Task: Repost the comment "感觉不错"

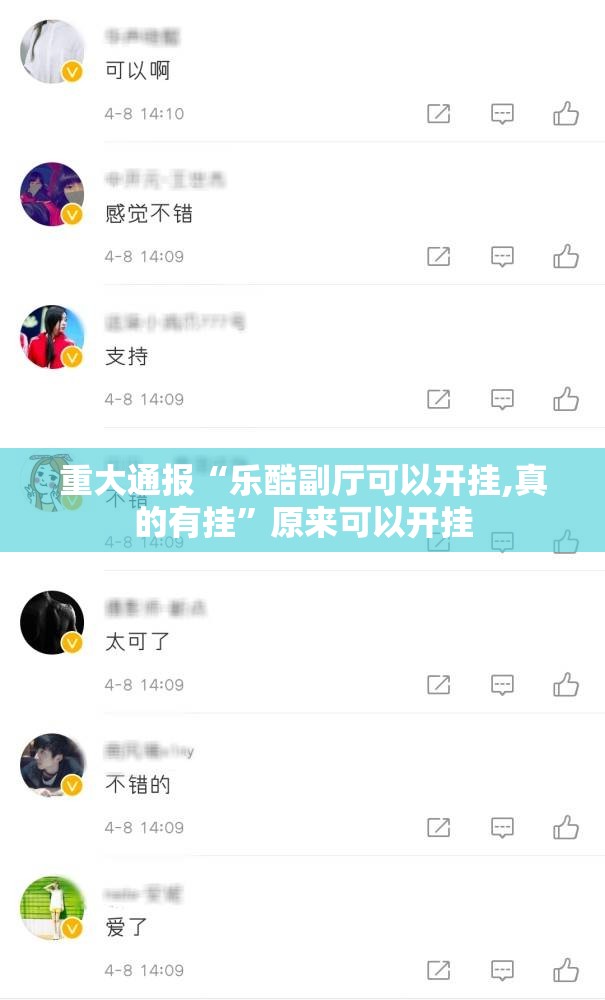Action: coord(438,257)
